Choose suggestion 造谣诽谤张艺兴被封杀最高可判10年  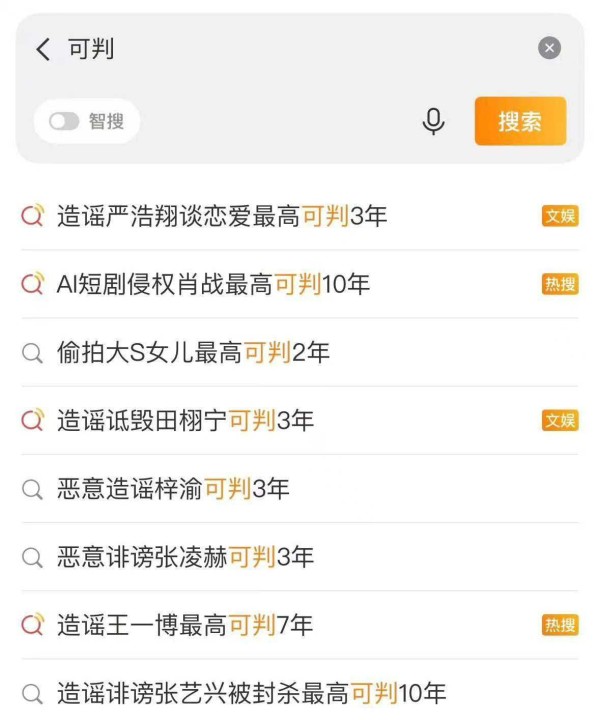[251, 693]
